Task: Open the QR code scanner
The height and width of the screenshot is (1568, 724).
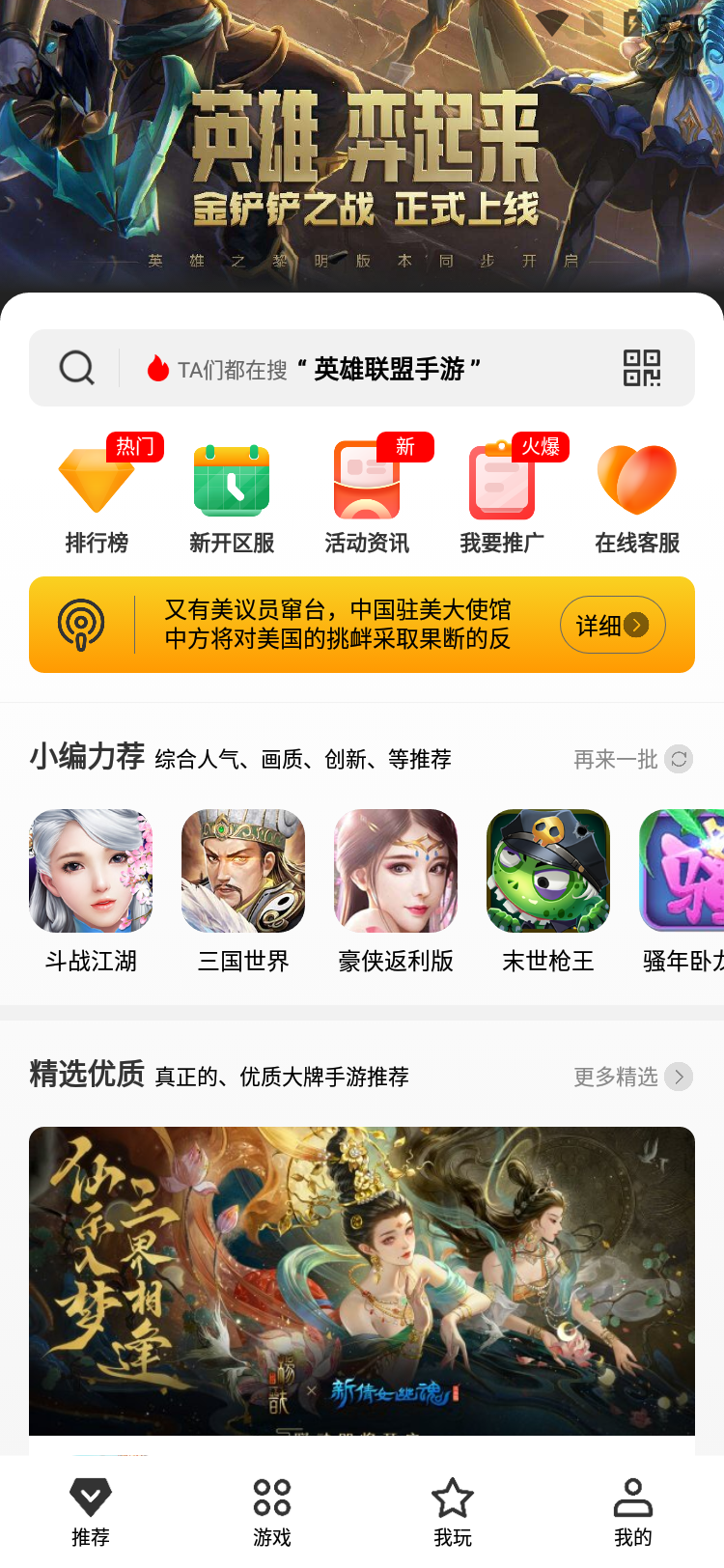Action: point(641,368)
